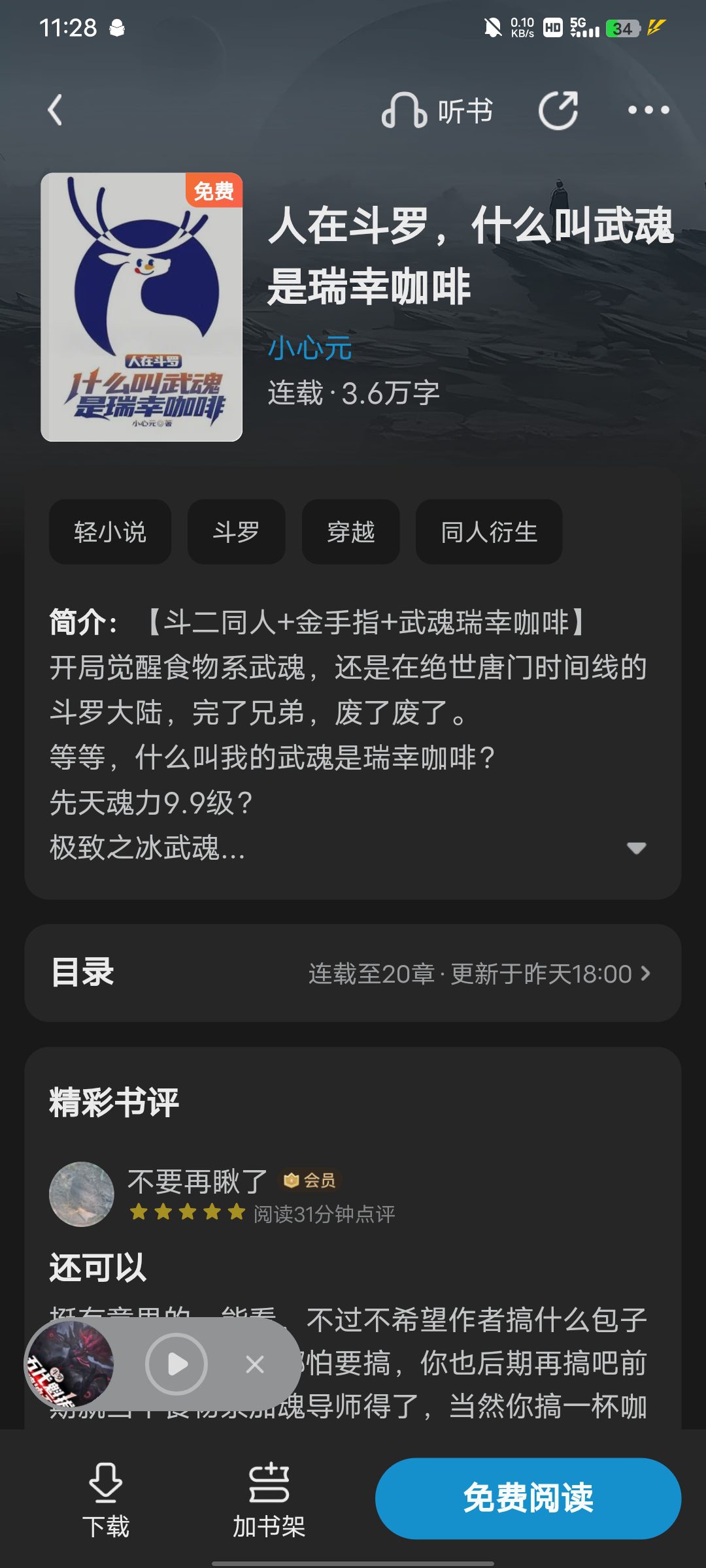The height and width of the screenshot is (1568, 706).
Task: Open the three-dot overflow menu
Action: pos(648,110)
